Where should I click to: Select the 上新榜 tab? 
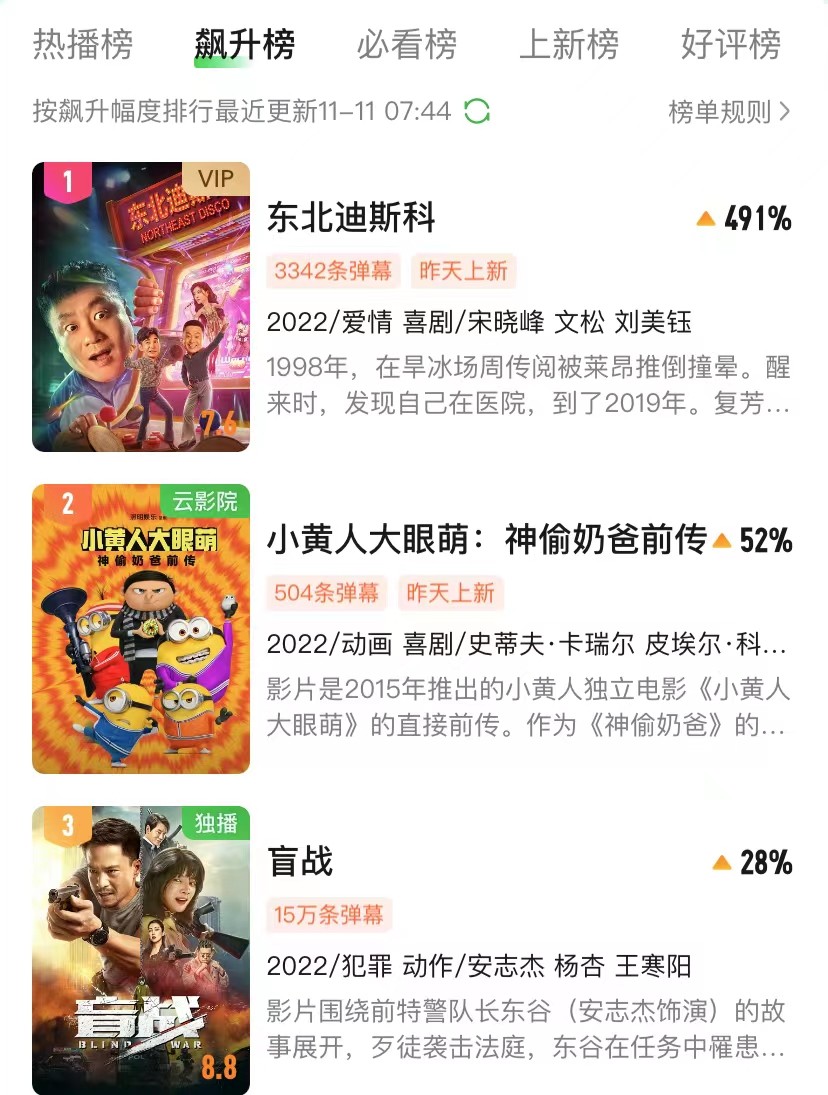(569, 44)
